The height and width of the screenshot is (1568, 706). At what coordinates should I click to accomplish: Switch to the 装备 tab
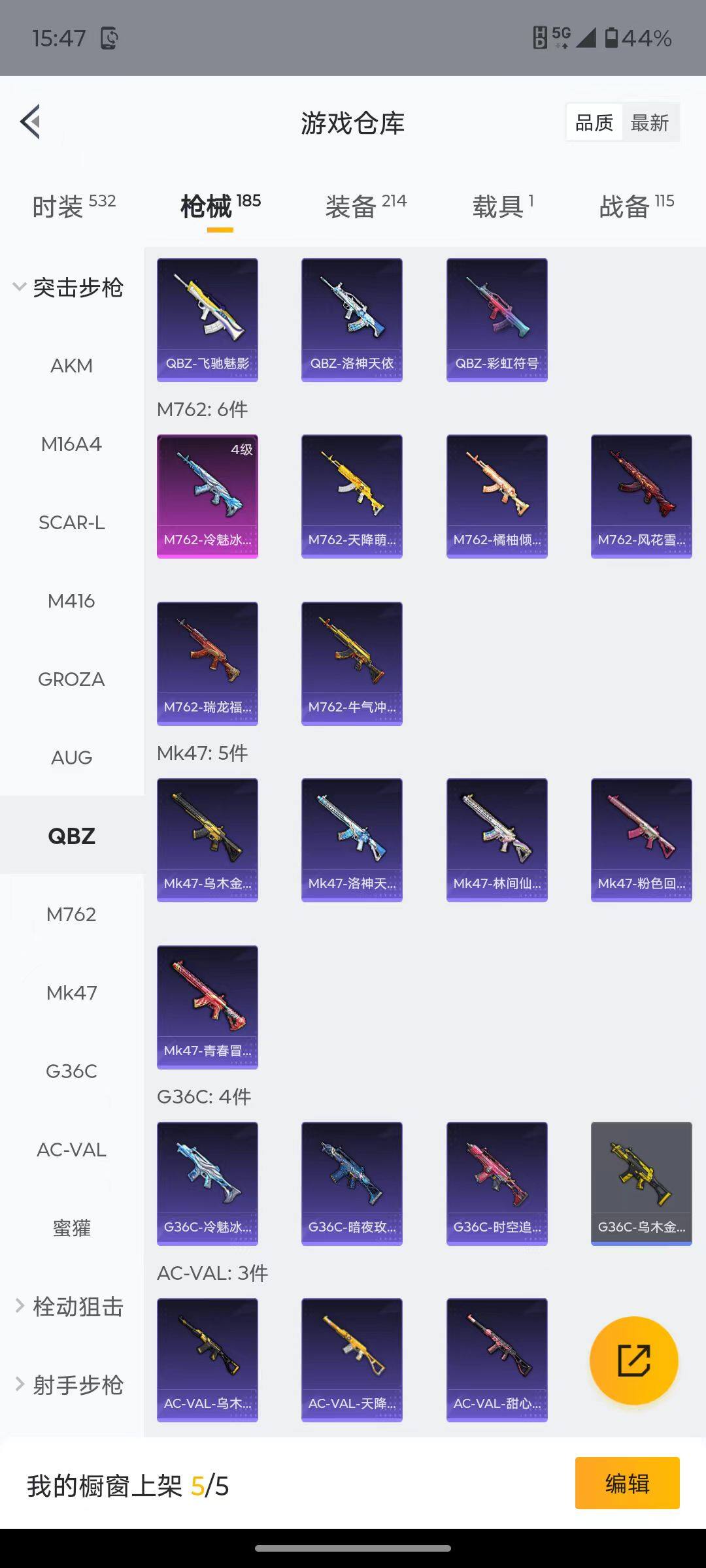(x=365, y=206)
